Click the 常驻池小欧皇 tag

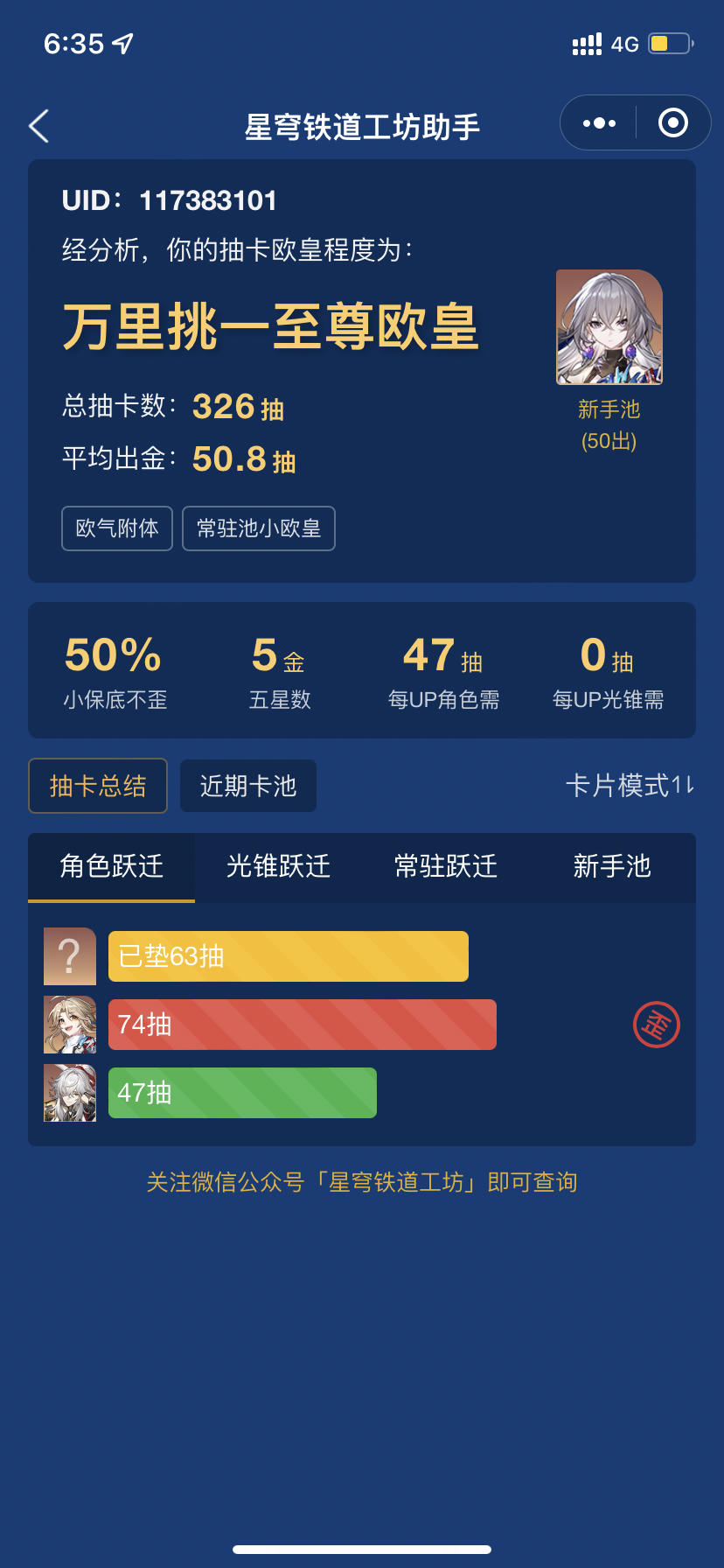coord(258,528)
